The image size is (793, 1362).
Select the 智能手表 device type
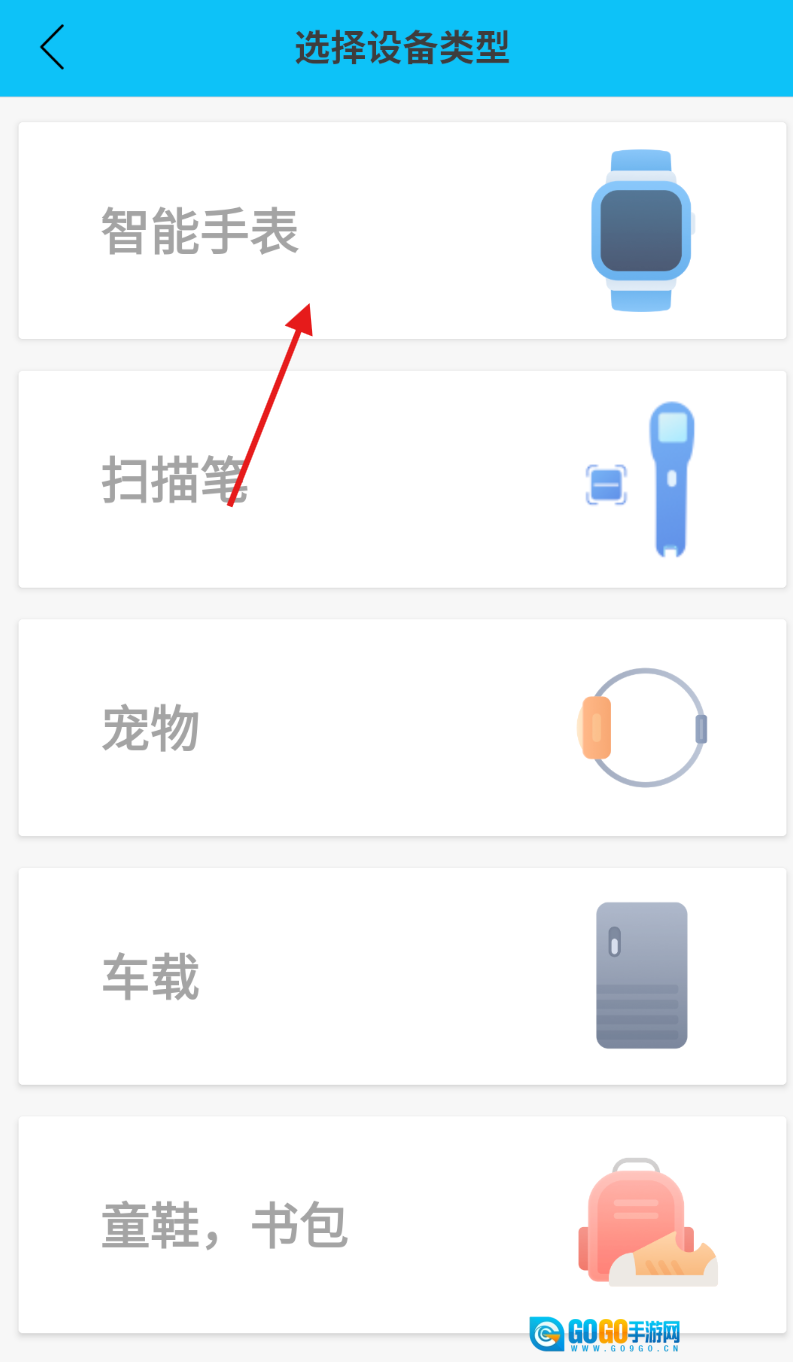point(402,231)
